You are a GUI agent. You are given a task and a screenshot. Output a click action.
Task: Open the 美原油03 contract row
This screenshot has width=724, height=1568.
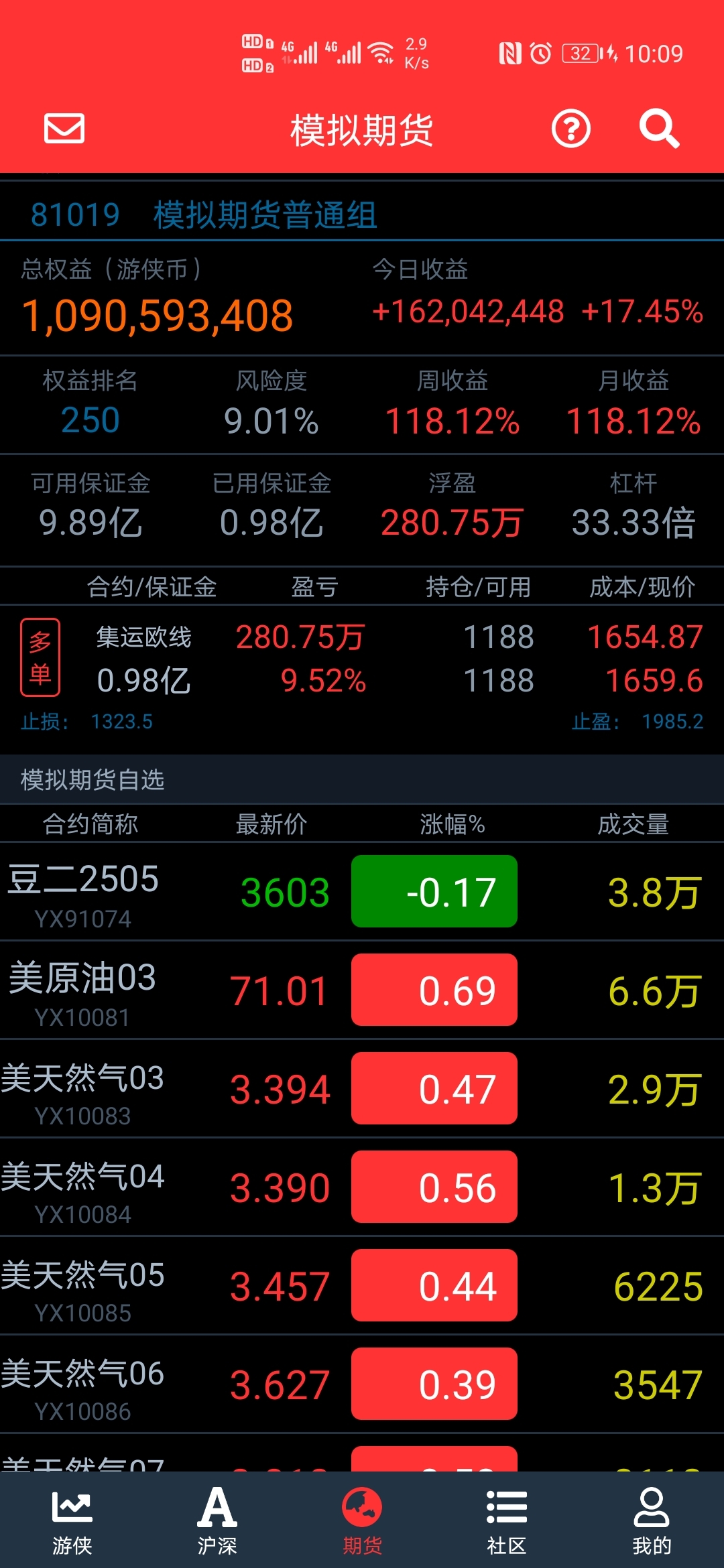362,990
